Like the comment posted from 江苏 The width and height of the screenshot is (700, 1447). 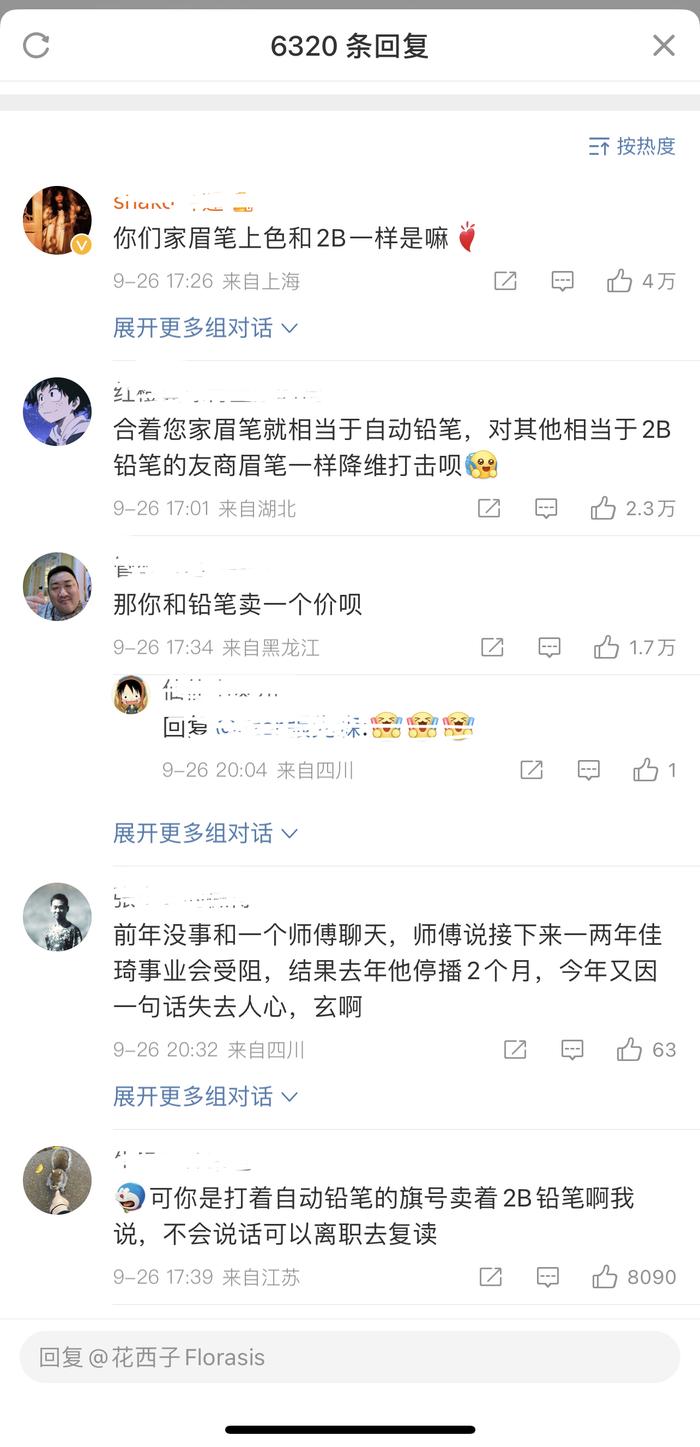pos(634,1277)
